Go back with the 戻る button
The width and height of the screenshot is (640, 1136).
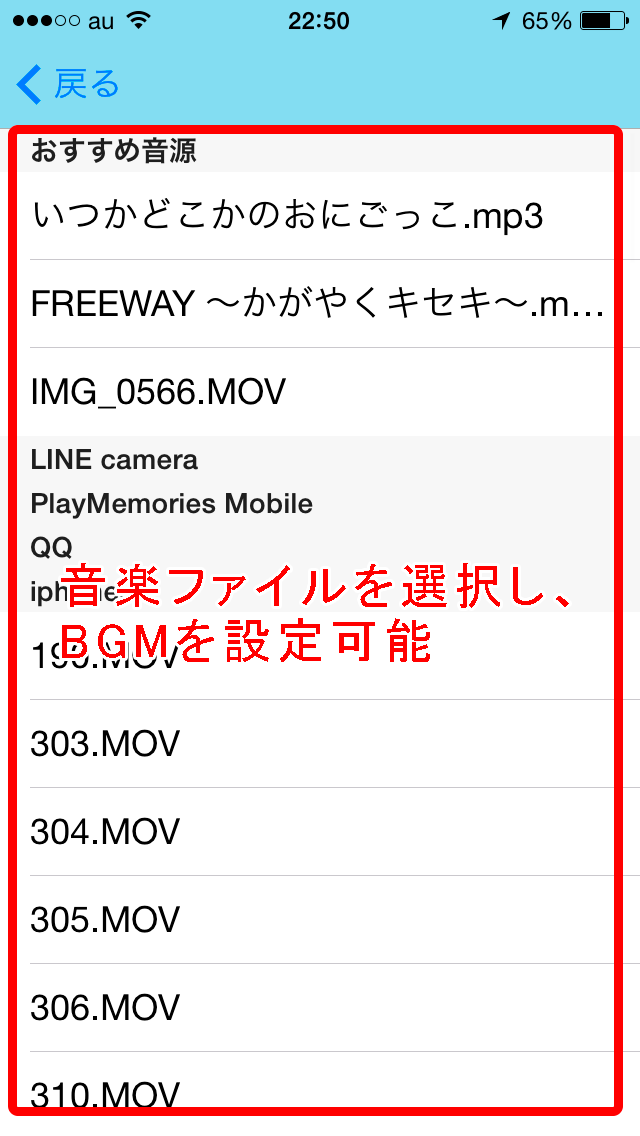click(67, 84)
